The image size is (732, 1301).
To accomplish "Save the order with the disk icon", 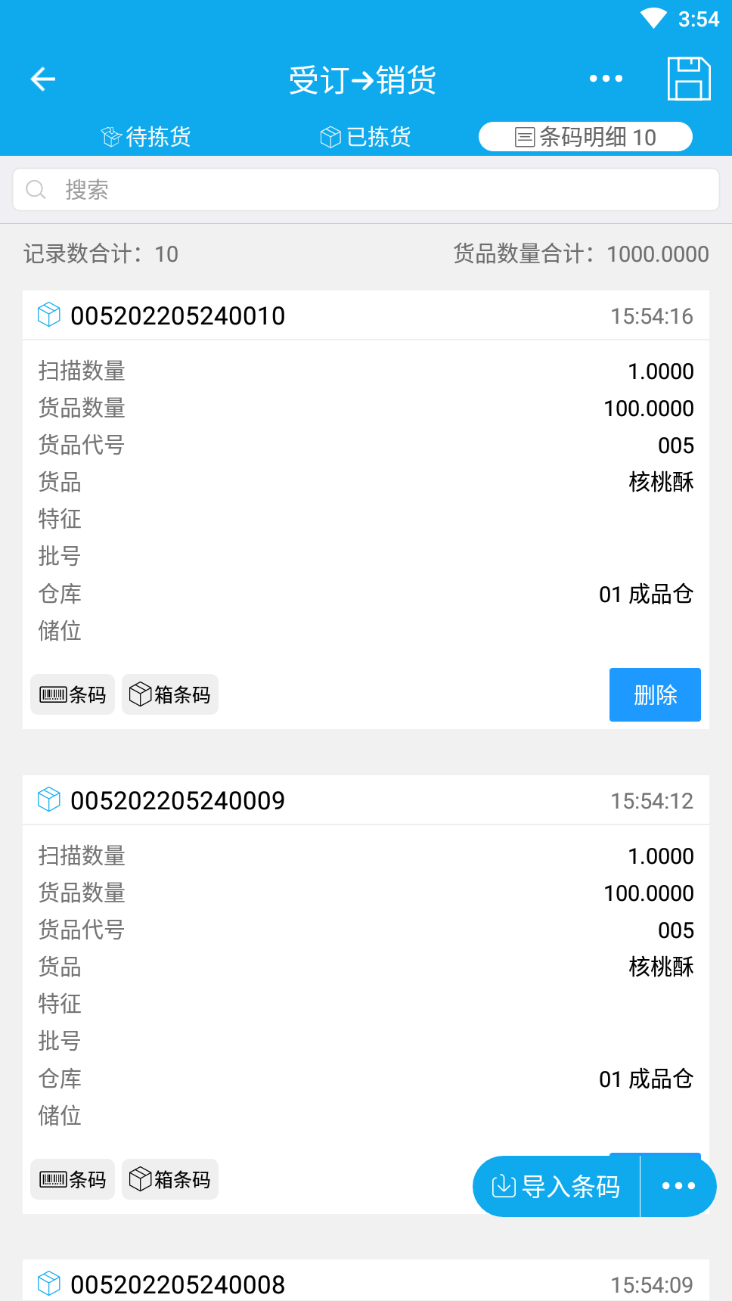I will pos(689,78).
